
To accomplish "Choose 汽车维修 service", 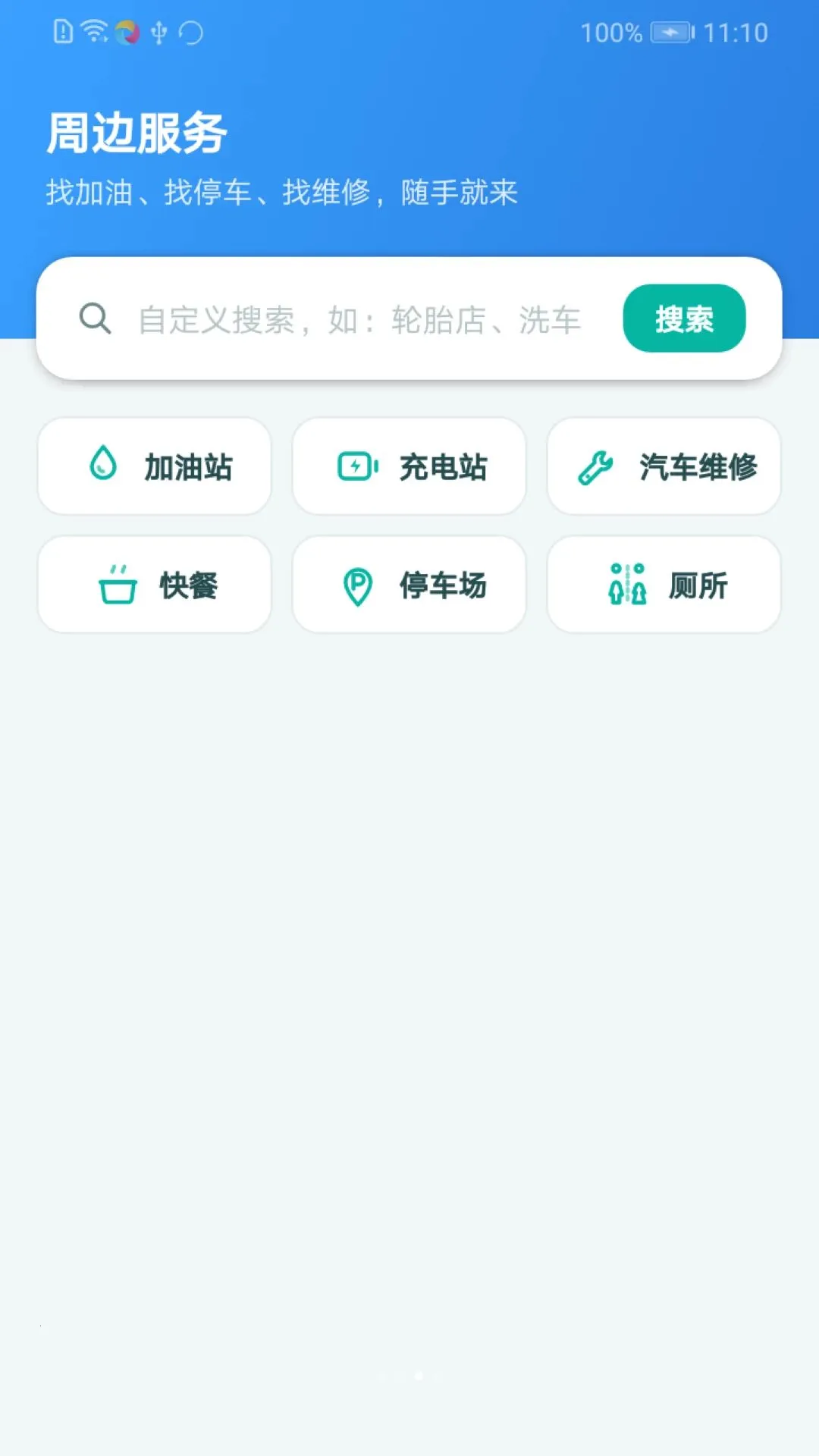I will (664, 466).
